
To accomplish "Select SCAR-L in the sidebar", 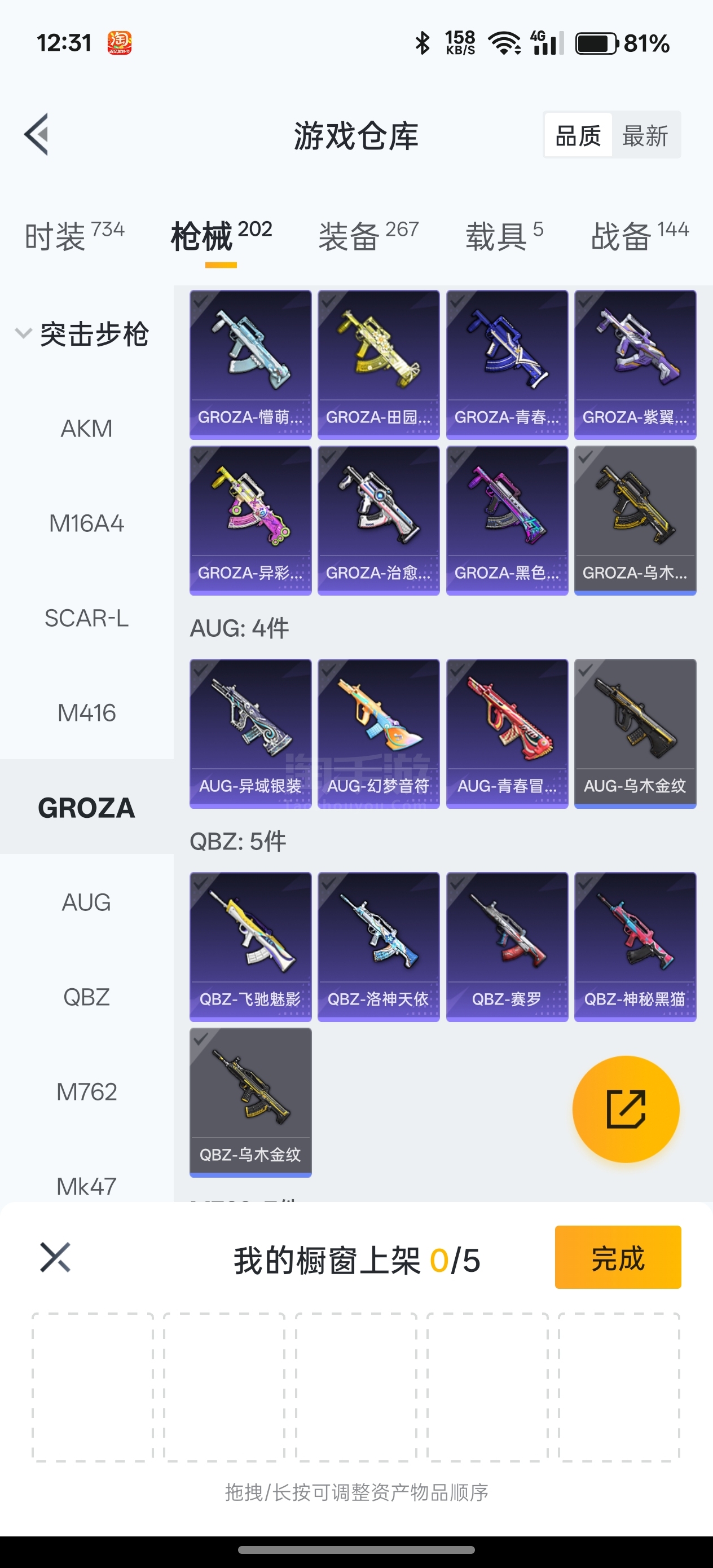I will [86, 618].
